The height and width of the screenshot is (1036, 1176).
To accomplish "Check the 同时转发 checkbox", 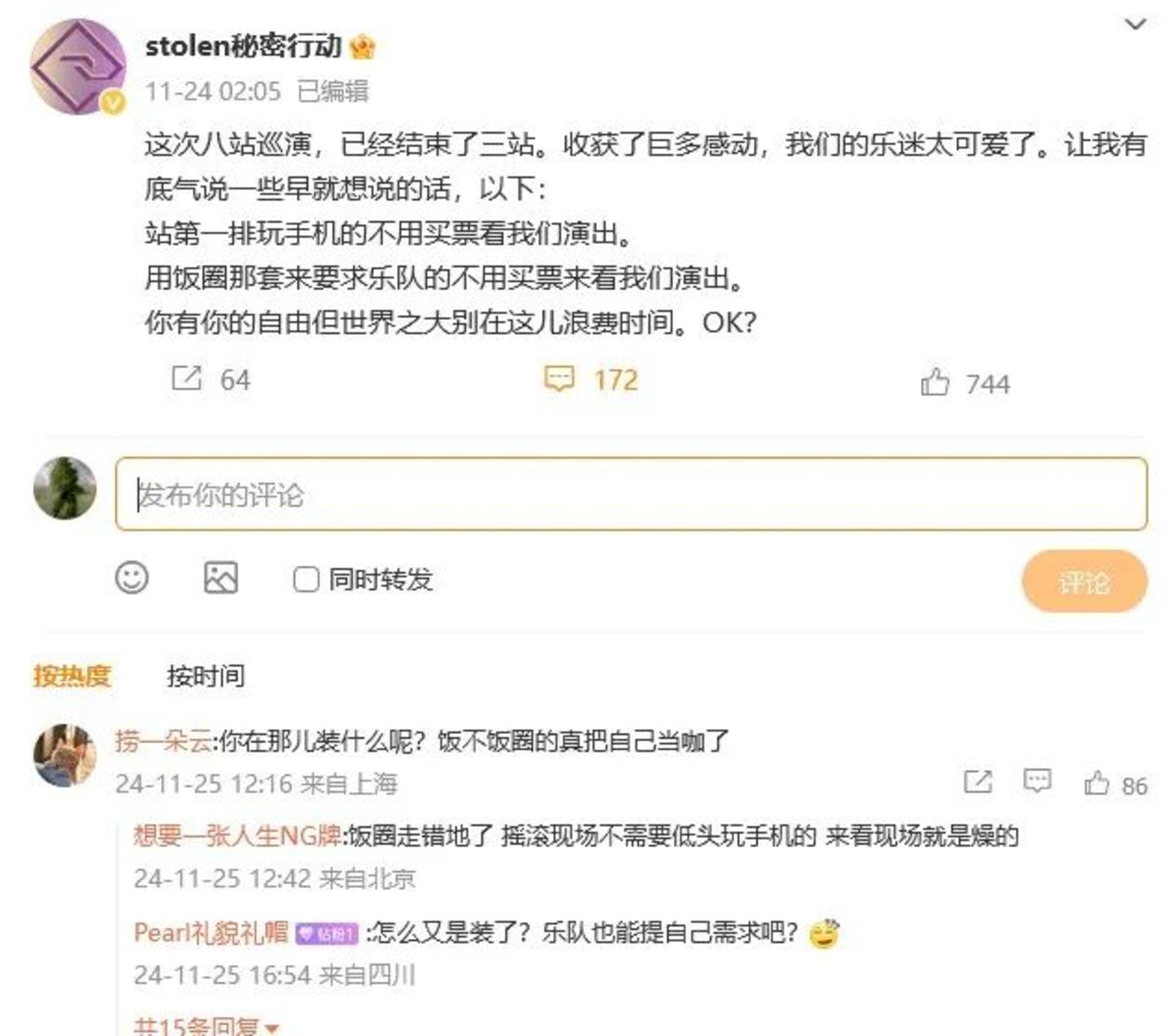I will 305,580.
